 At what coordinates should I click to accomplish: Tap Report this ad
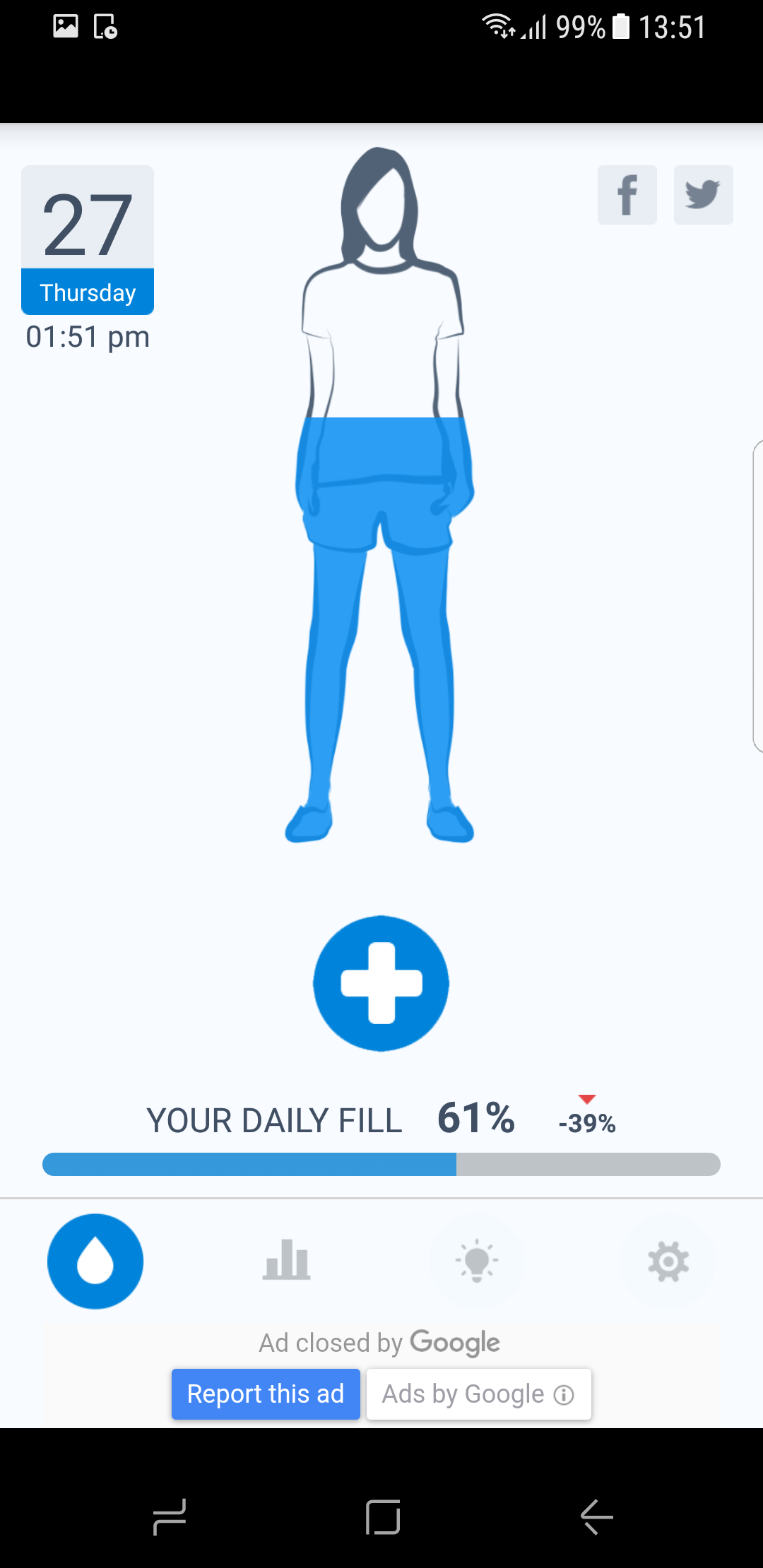point(266,1394)
